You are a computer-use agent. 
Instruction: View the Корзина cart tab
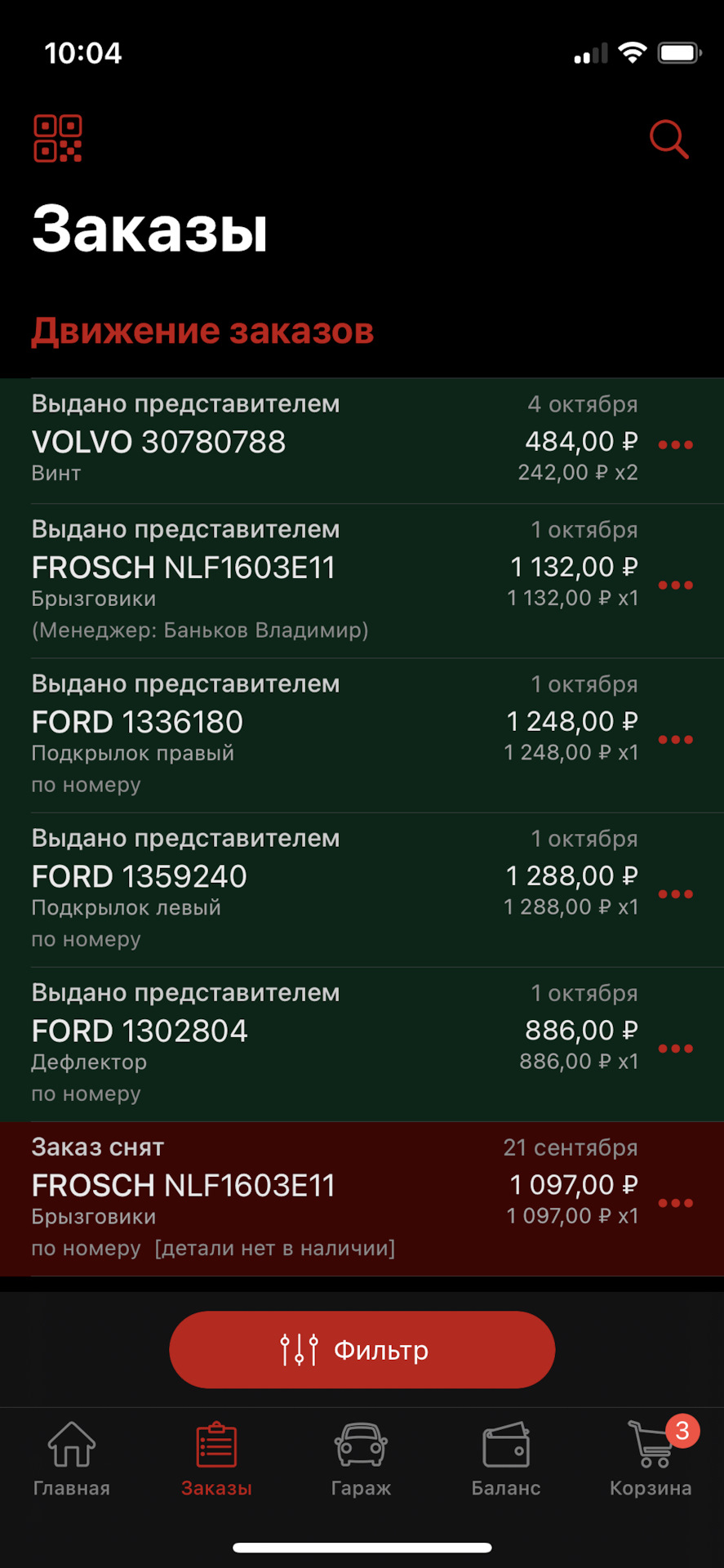click(651, 1459)
